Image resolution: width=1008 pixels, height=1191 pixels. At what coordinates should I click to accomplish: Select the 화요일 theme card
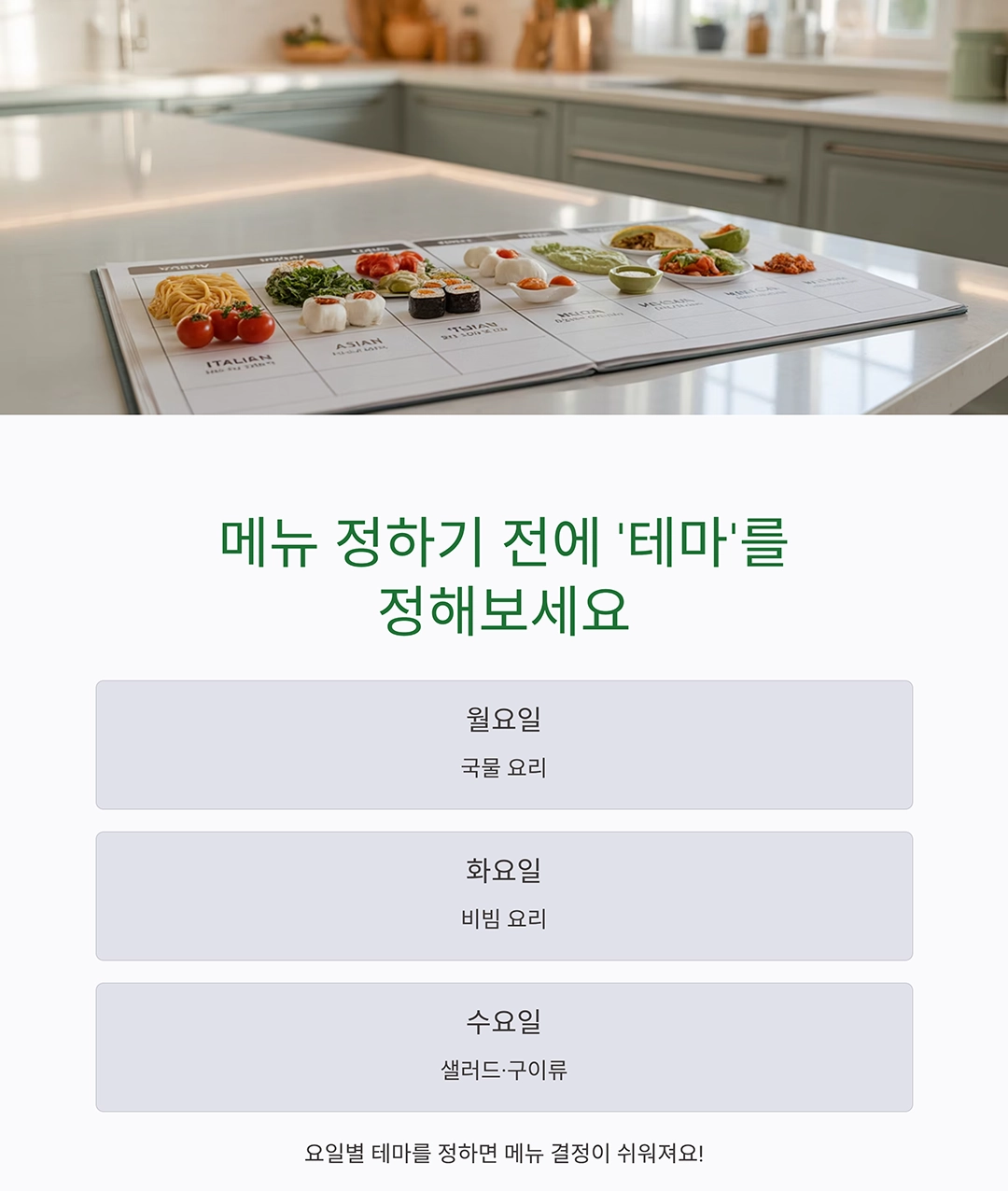click(x=504, y=894)
